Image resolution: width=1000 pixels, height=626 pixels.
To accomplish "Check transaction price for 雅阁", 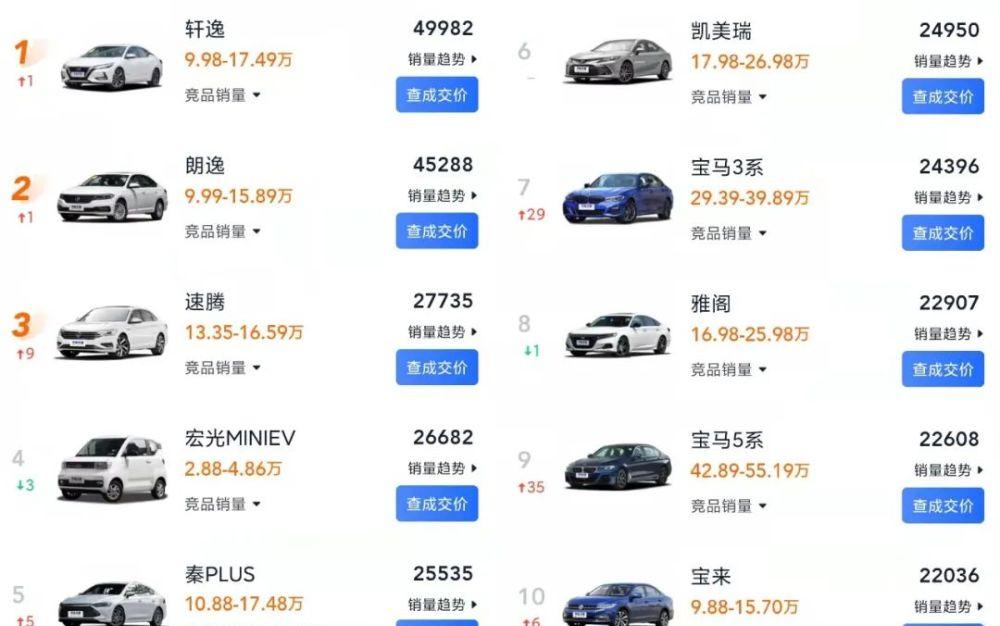I will click(x=942, y=369).
